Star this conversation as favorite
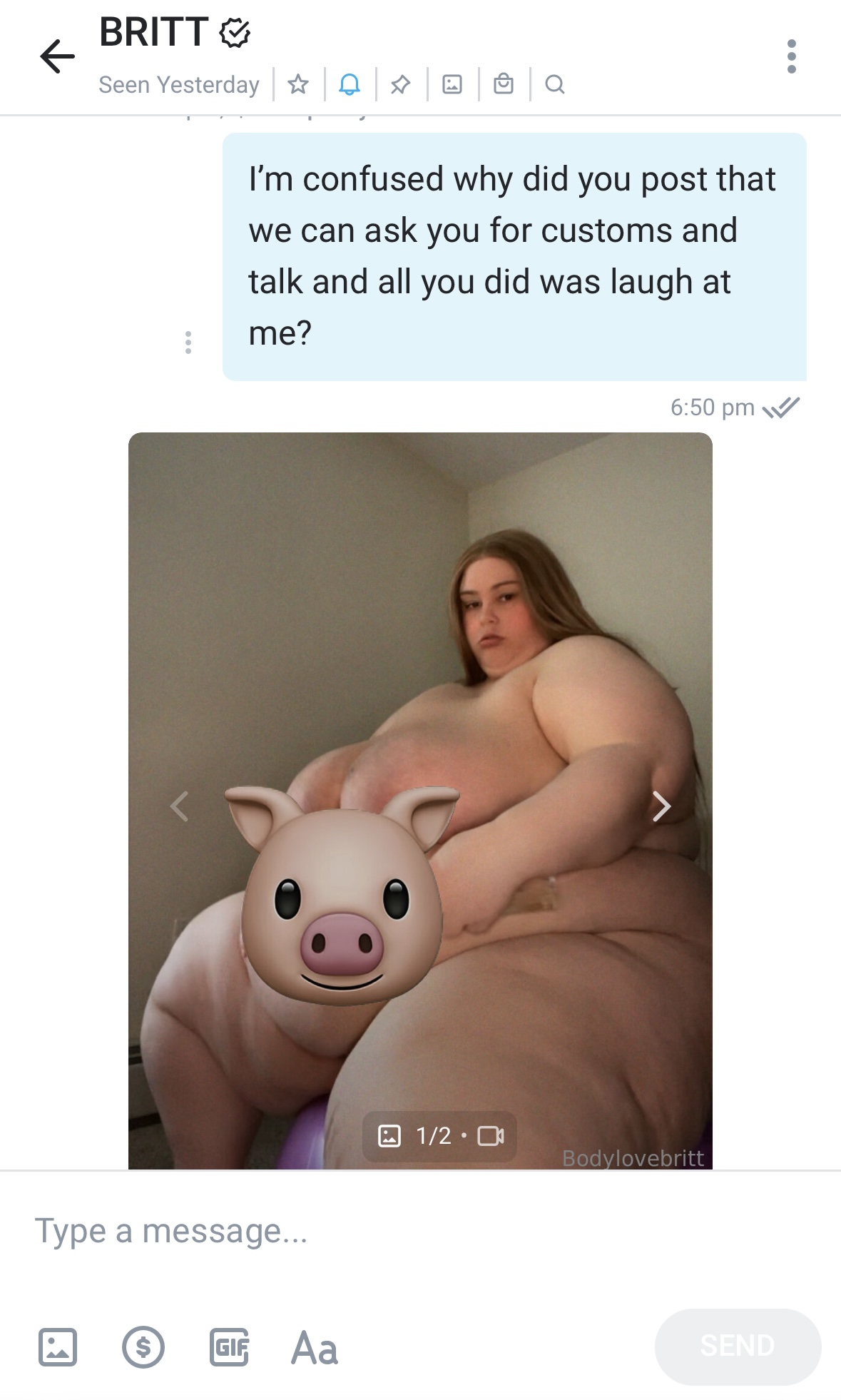The image size is (841, 1400). click(x=298, y=85)
